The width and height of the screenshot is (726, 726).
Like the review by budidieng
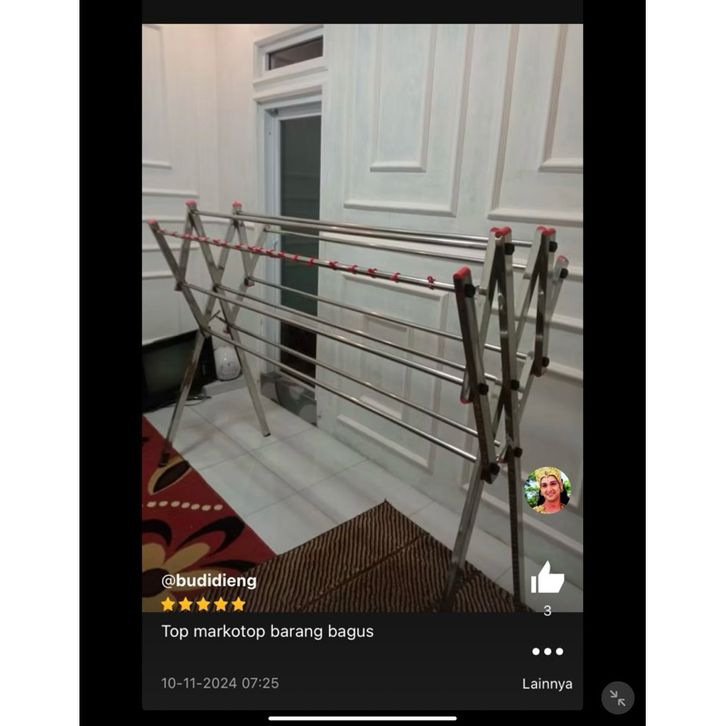(547, 578)
